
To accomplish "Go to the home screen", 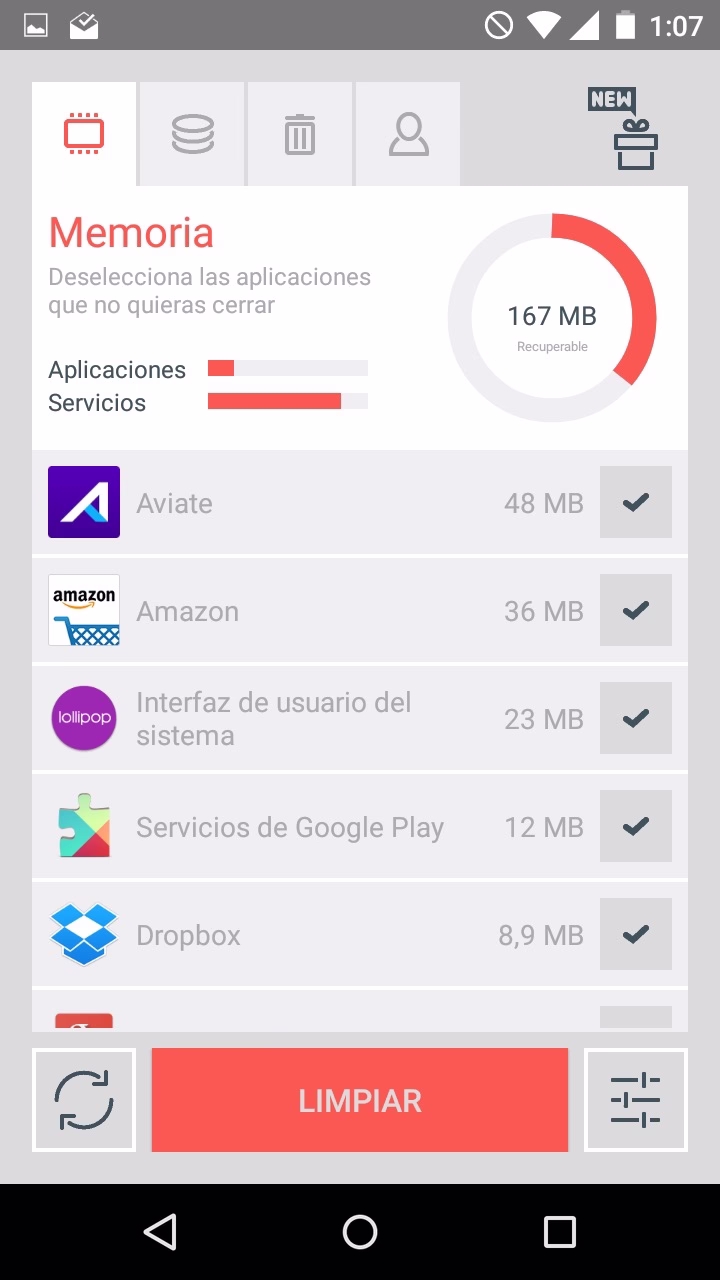I will 360,1232.
